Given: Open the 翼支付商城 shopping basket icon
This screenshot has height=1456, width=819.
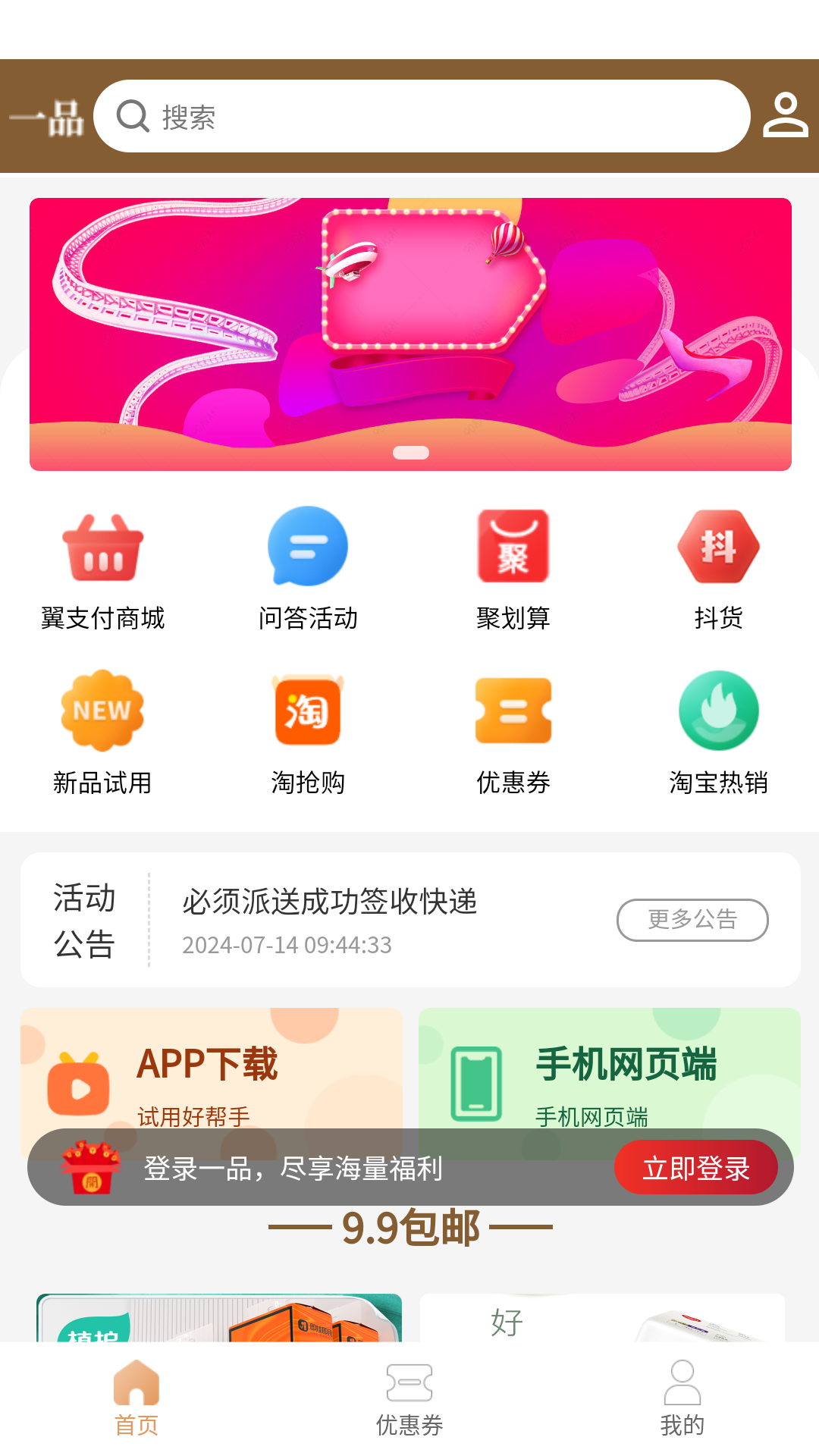Looking at the screenshot, I should point(102,548).
